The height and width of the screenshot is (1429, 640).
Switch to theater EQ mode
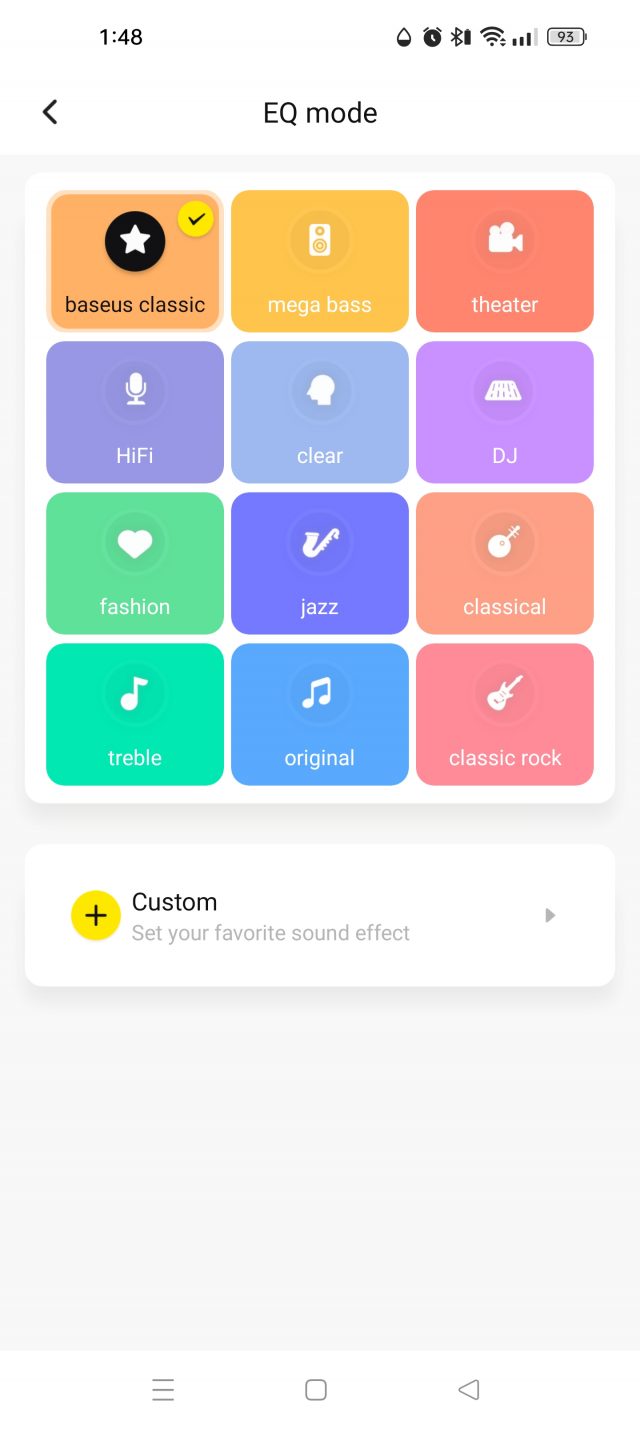pyautogui.click(x=505, y=261)
